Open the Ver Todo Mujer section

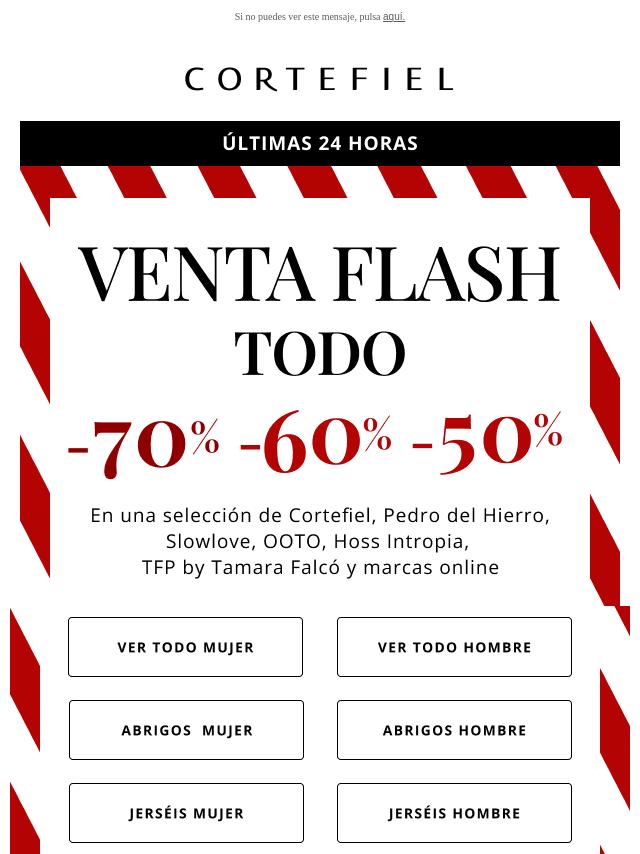pyautogui.click(x=185, y=647)
